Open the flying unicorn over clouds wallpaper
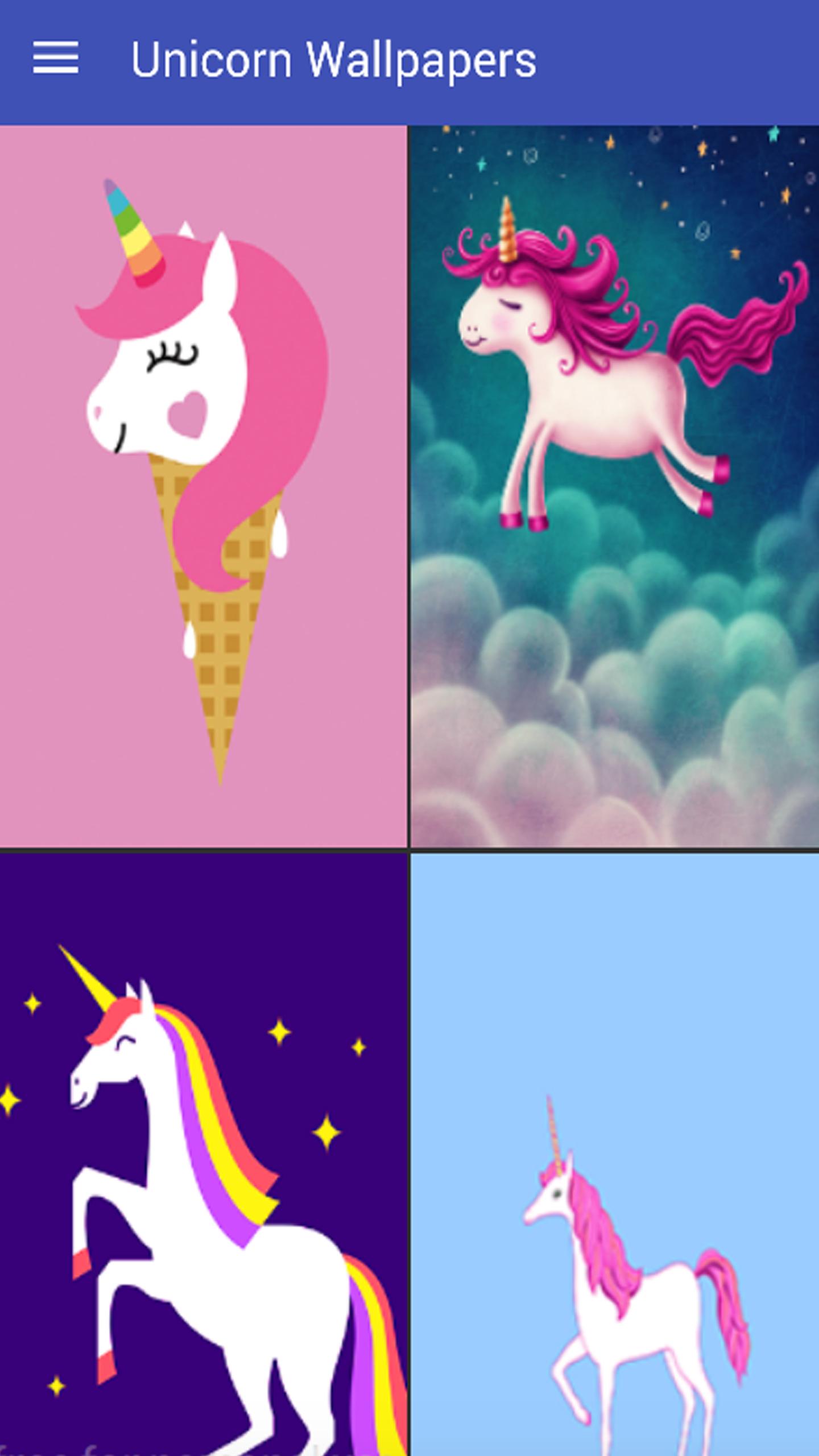This screenshot has height=1456, width=819. (614, 486)
